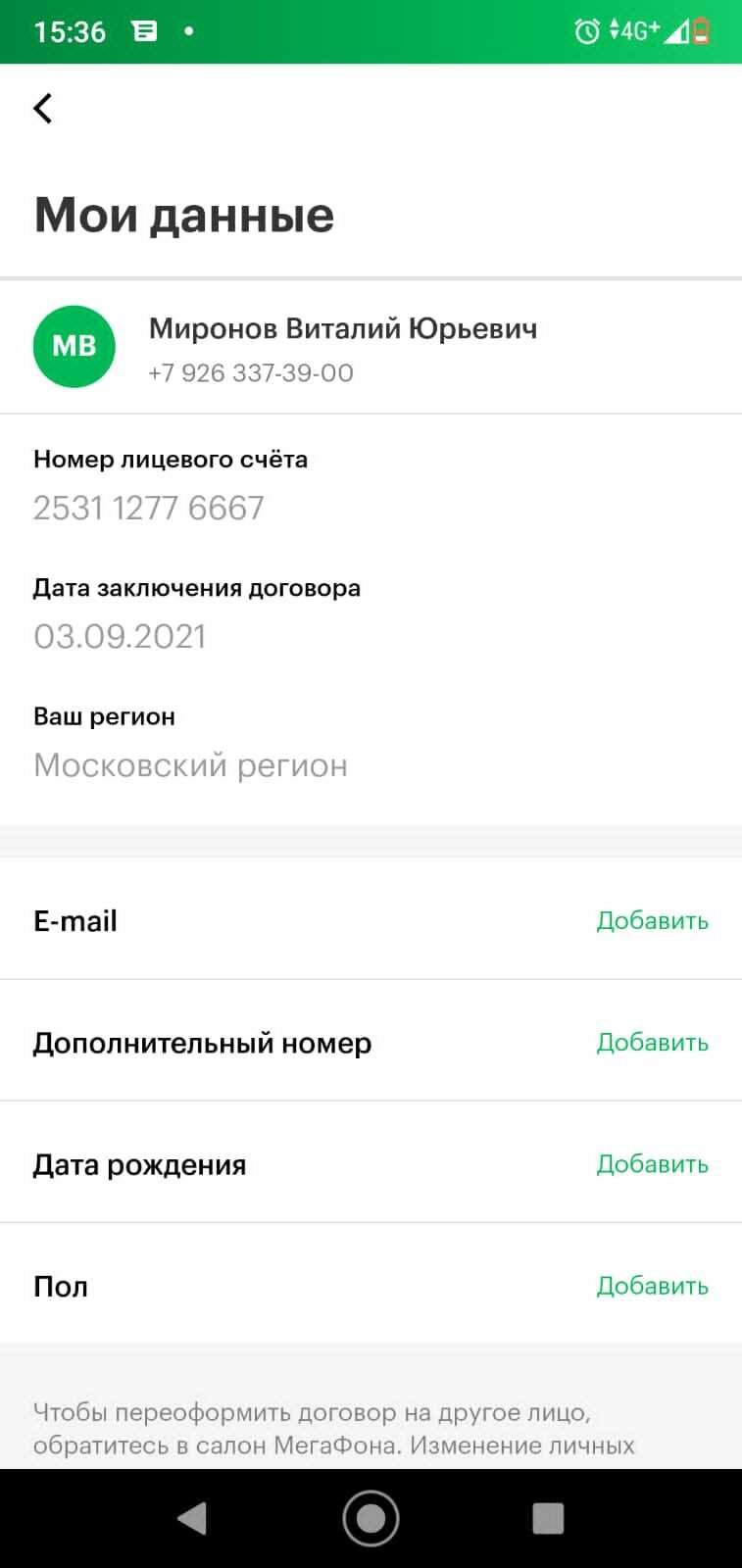742x1568 pixels.
Task: Add an E-mail address
Action: [652, 920]
